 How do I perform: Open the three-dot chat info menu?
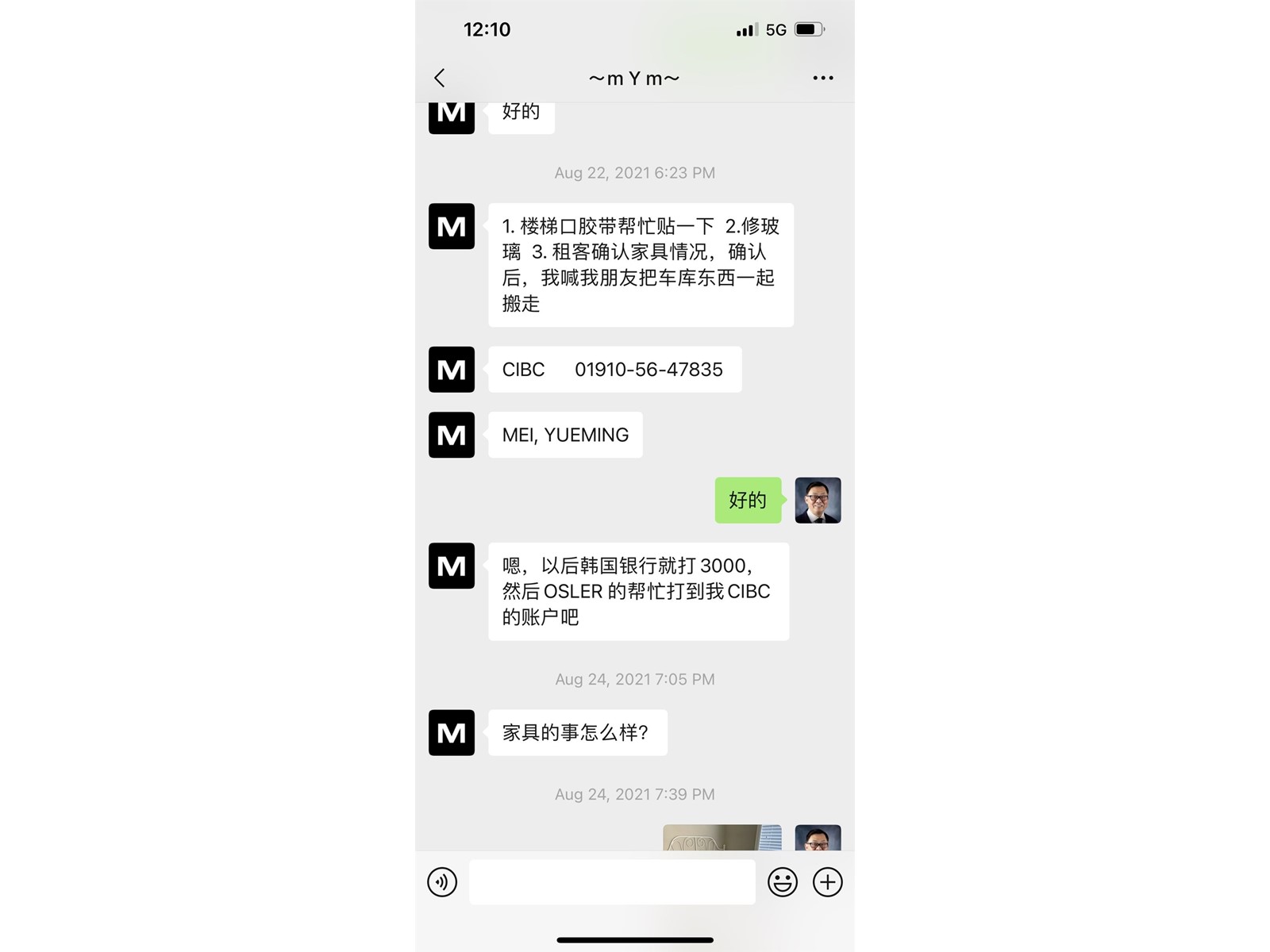tap(823, 78)
